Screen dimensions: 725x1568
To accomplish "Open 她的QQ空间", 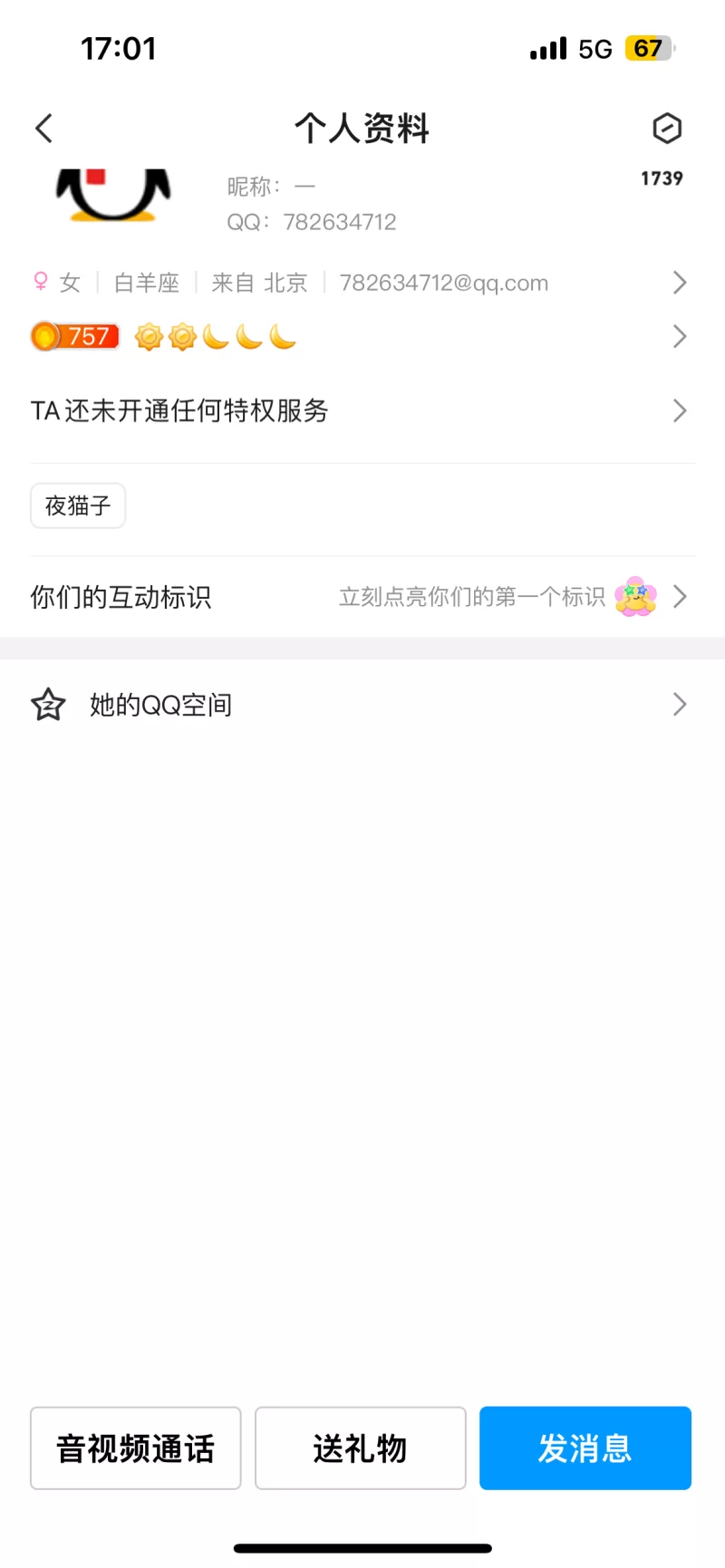I will (361, 705).
